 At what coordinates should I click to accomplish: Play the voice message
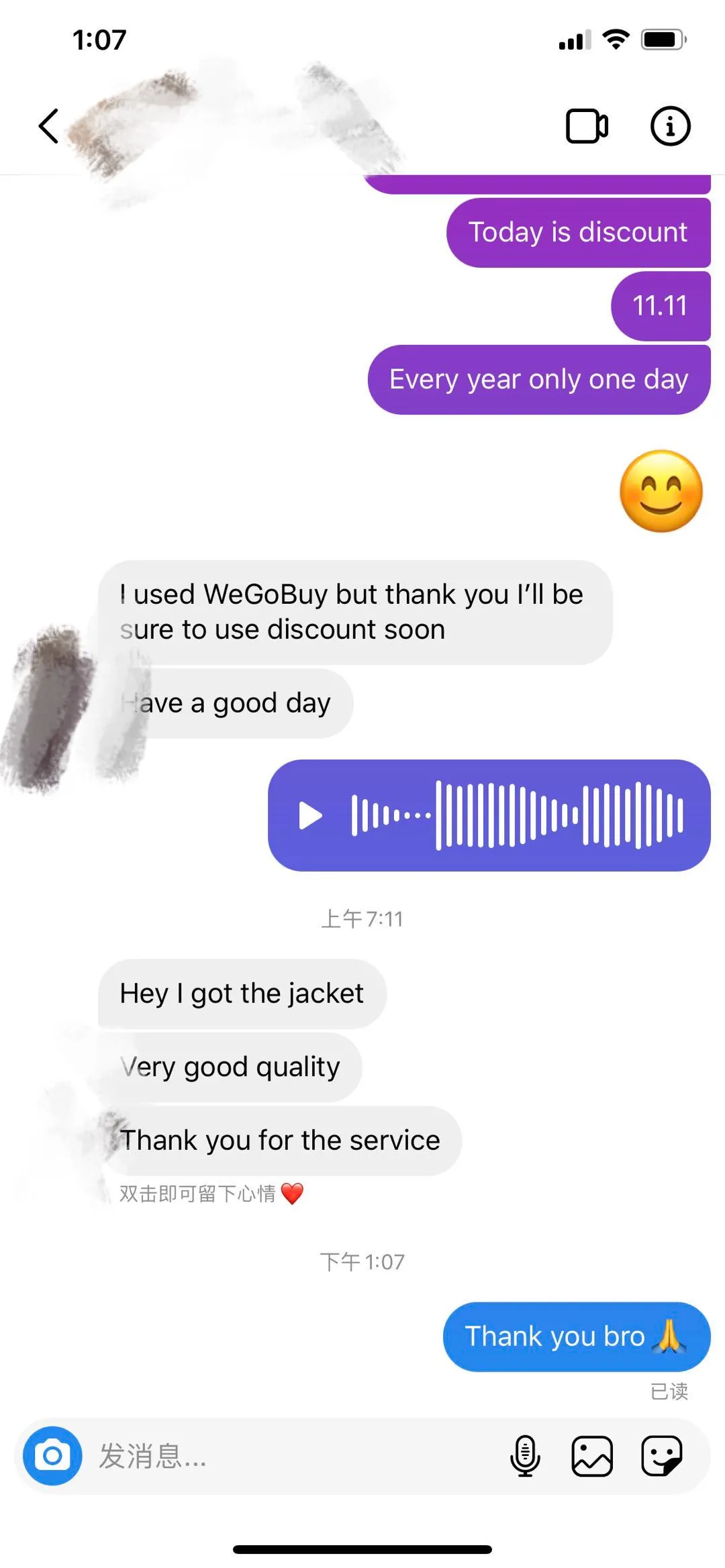tap(310, 816)
